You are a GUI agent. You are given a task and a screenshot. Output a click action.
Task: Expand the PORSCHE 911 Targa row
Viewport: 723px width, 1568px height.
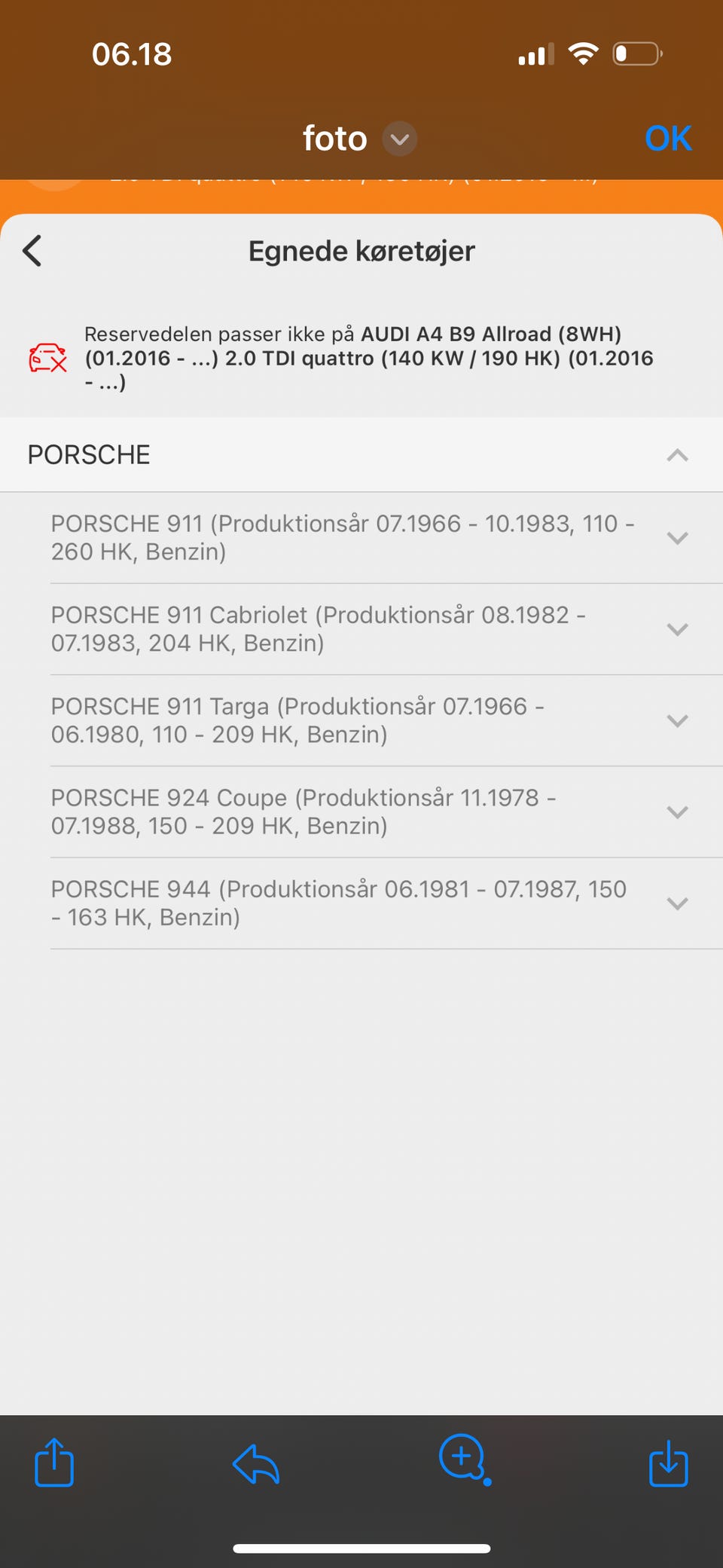[677, 720]
